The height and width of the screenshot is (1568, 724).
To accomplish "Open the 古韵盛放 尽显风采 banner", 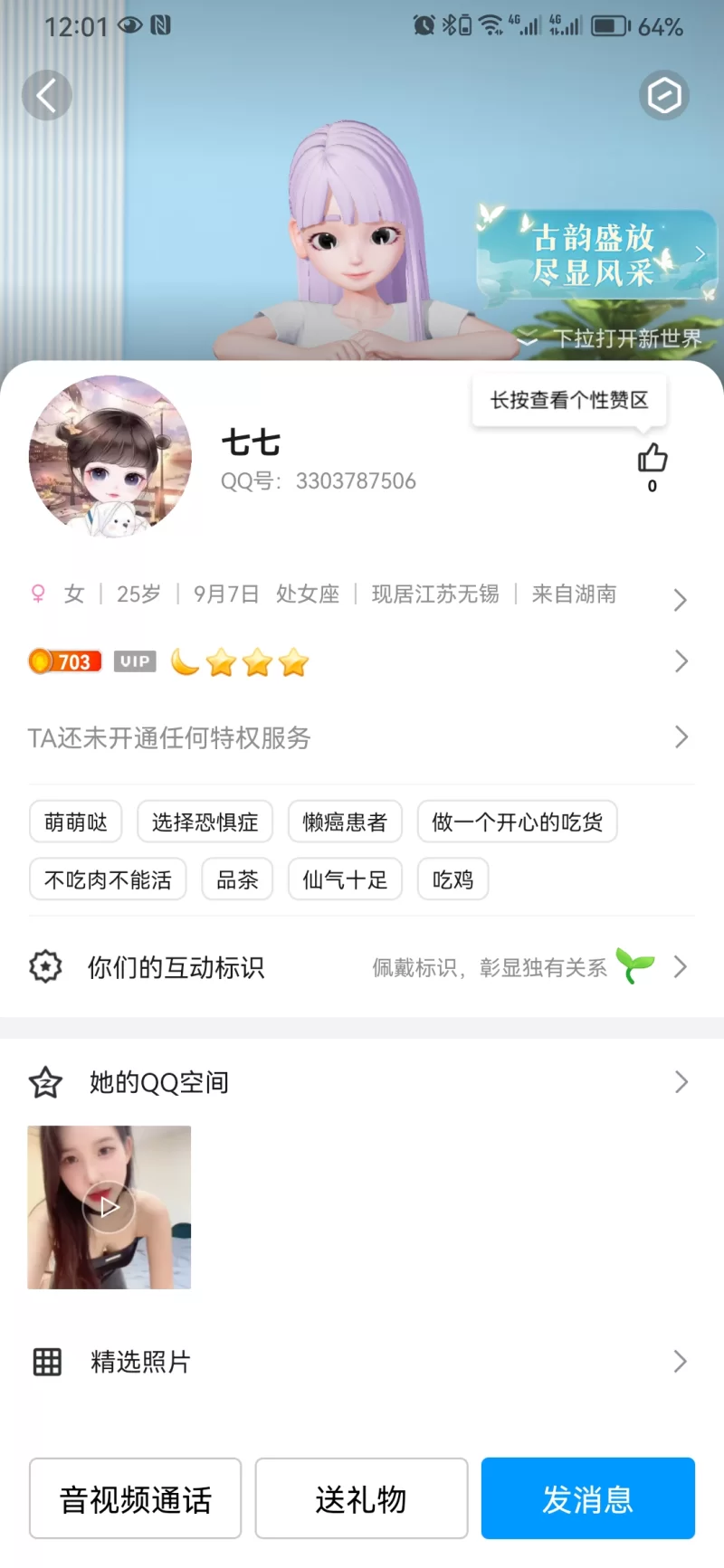I will pyautogui.click(x=597, y=254).
